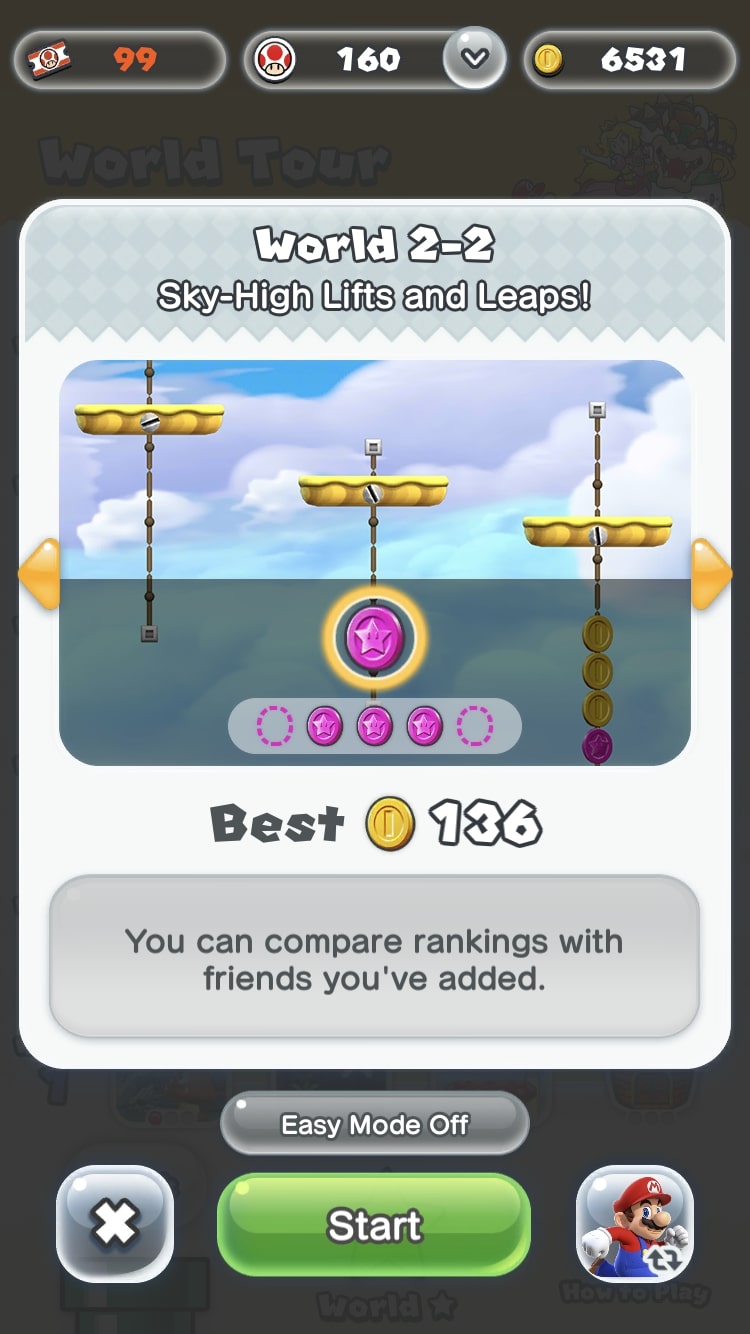The image size is (750, 1334).
Task: Change character with the Mario button
Action: click(635, 1223)
